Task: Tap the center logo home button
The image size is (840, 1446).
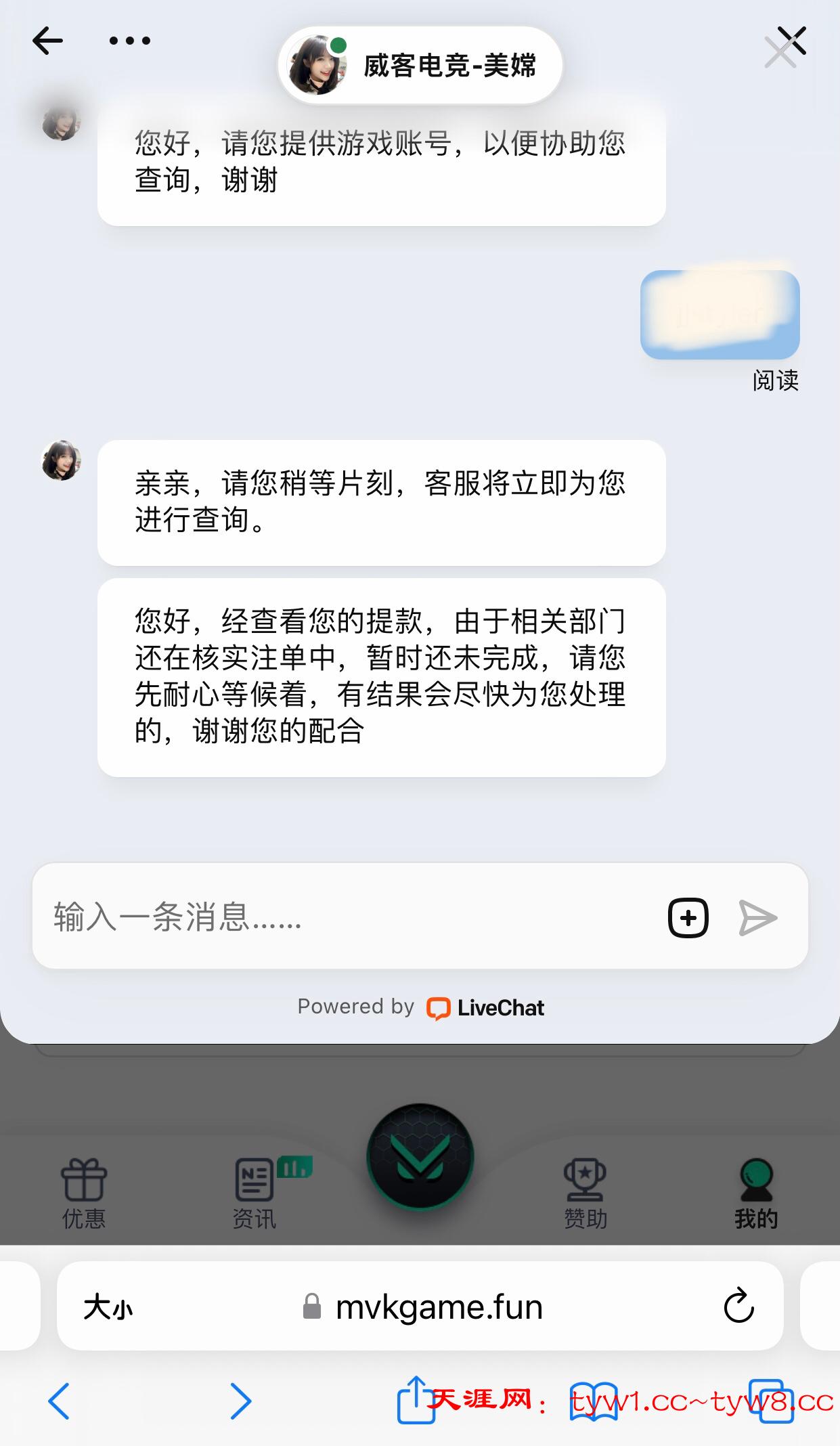Action: pos(420,1157)
